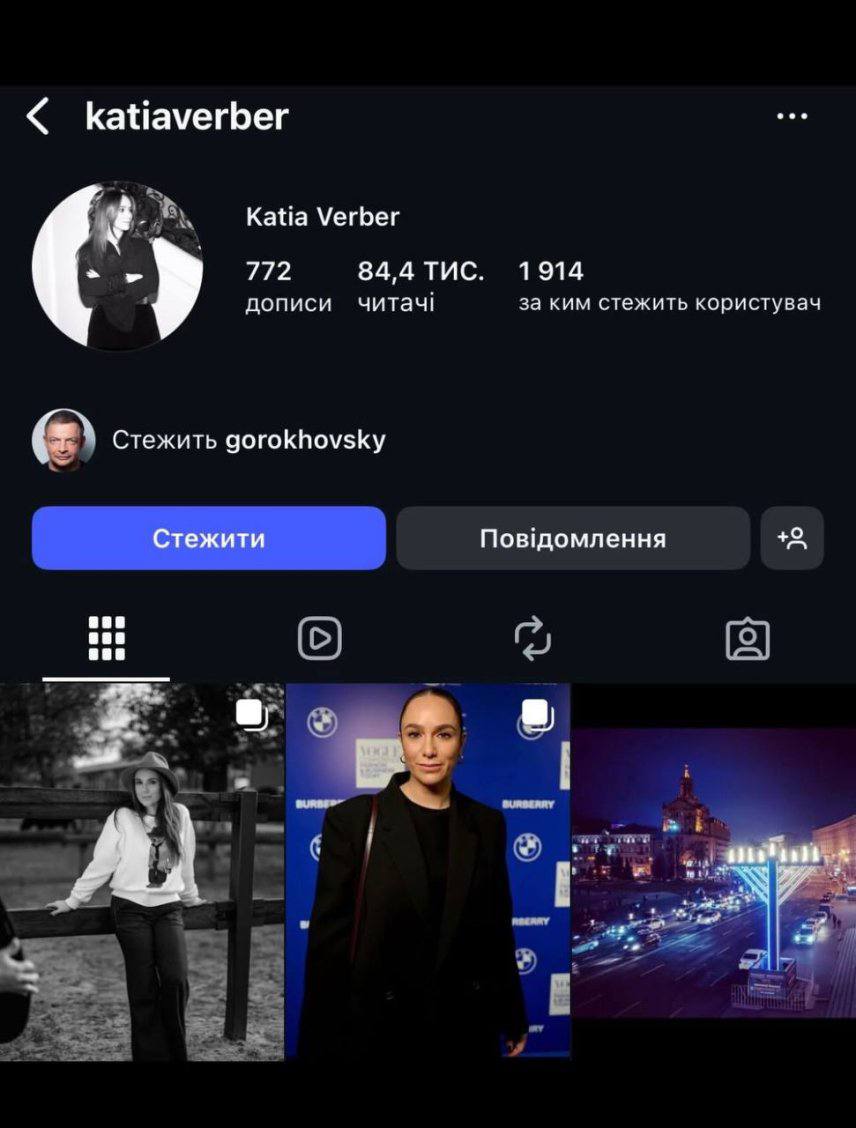Open the reposts tab icon
This screenshot has width=856, height=1128.
535,638
